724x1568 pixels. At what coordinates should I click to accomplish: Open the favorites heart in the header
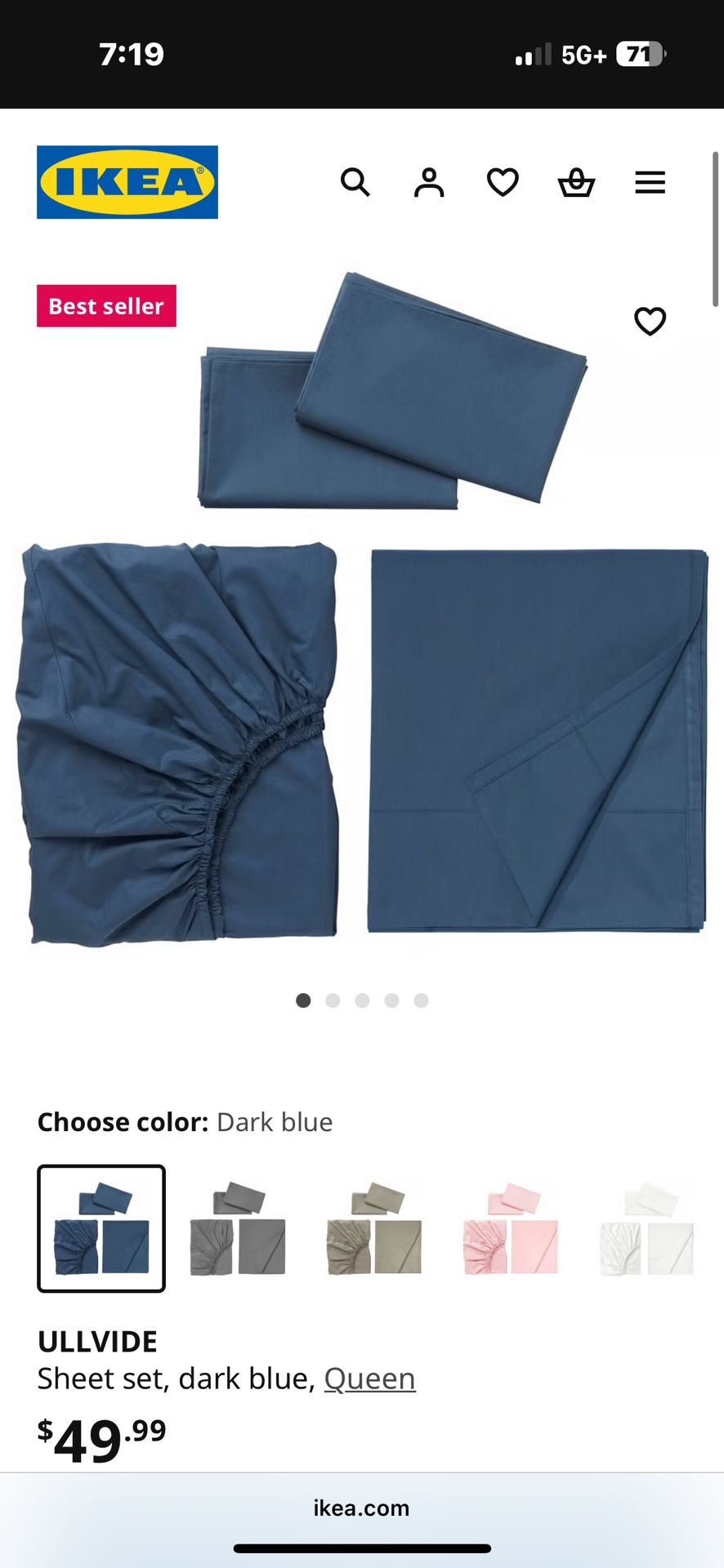tap(503, 182)
